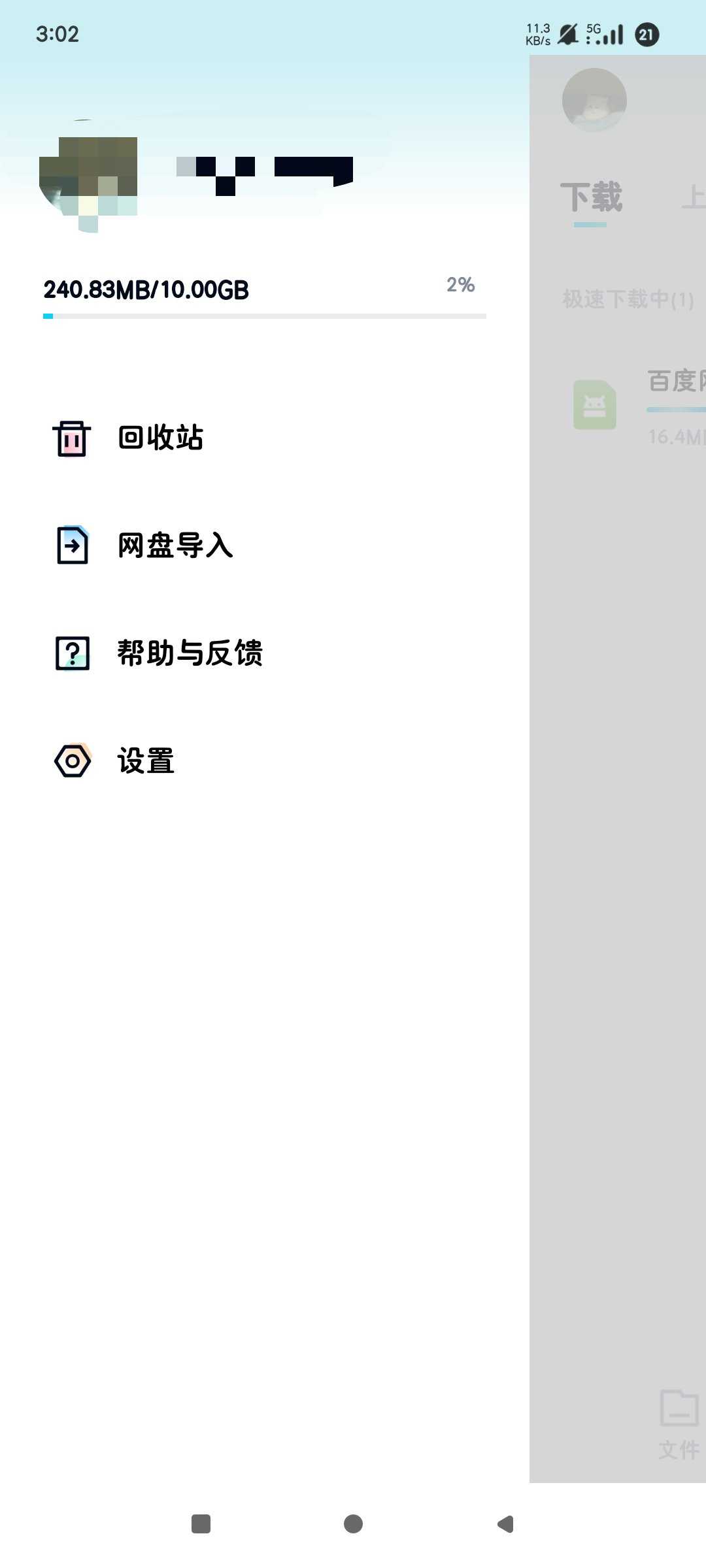Viewport: 706px width, 1568px height.
Task: Collapse the 极速下载中(1) section
Action: pyautogui.click(x=628, y=297)
